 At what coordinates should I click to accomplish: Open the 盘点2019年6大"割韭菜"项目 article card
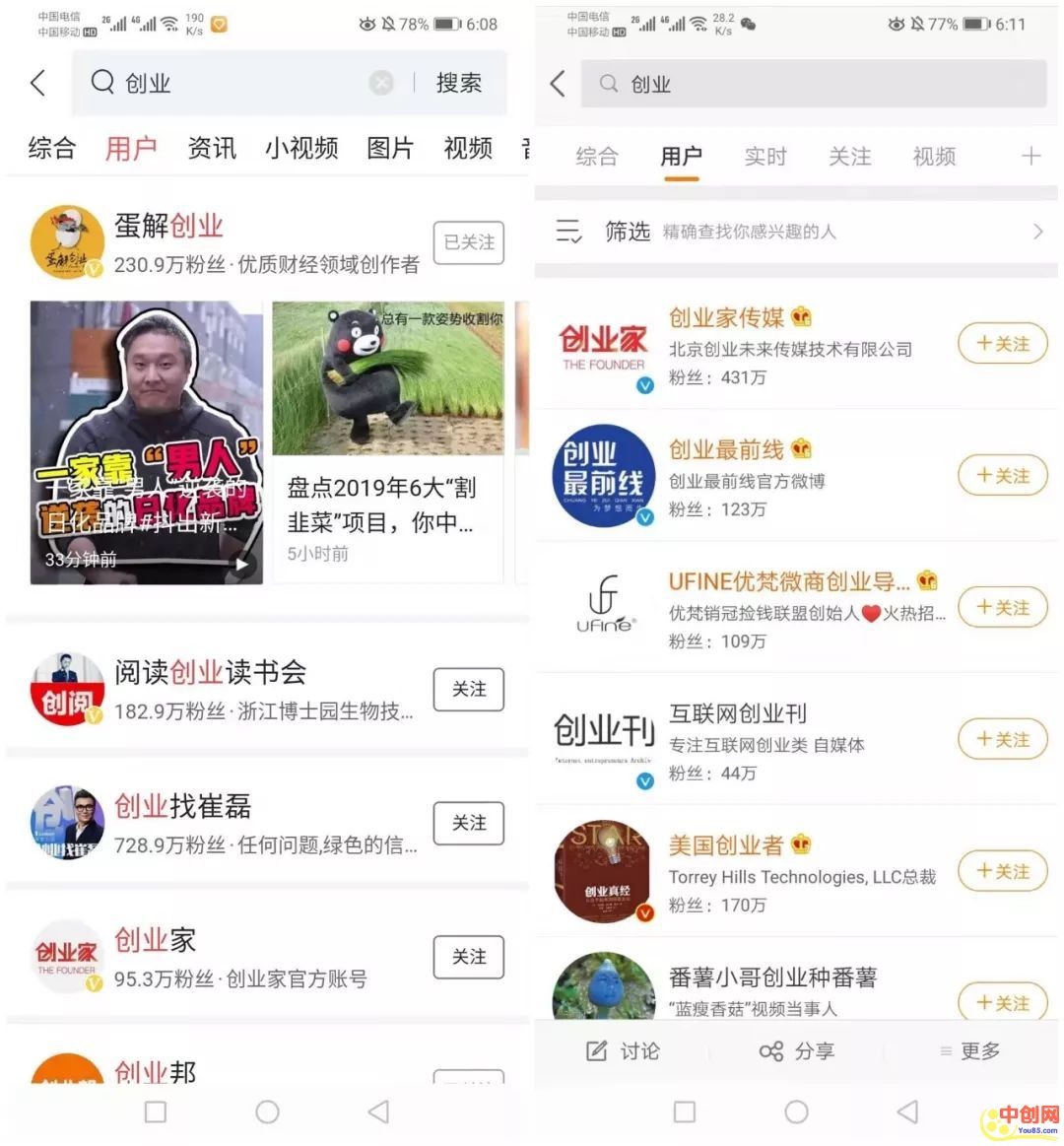point(388,442)
